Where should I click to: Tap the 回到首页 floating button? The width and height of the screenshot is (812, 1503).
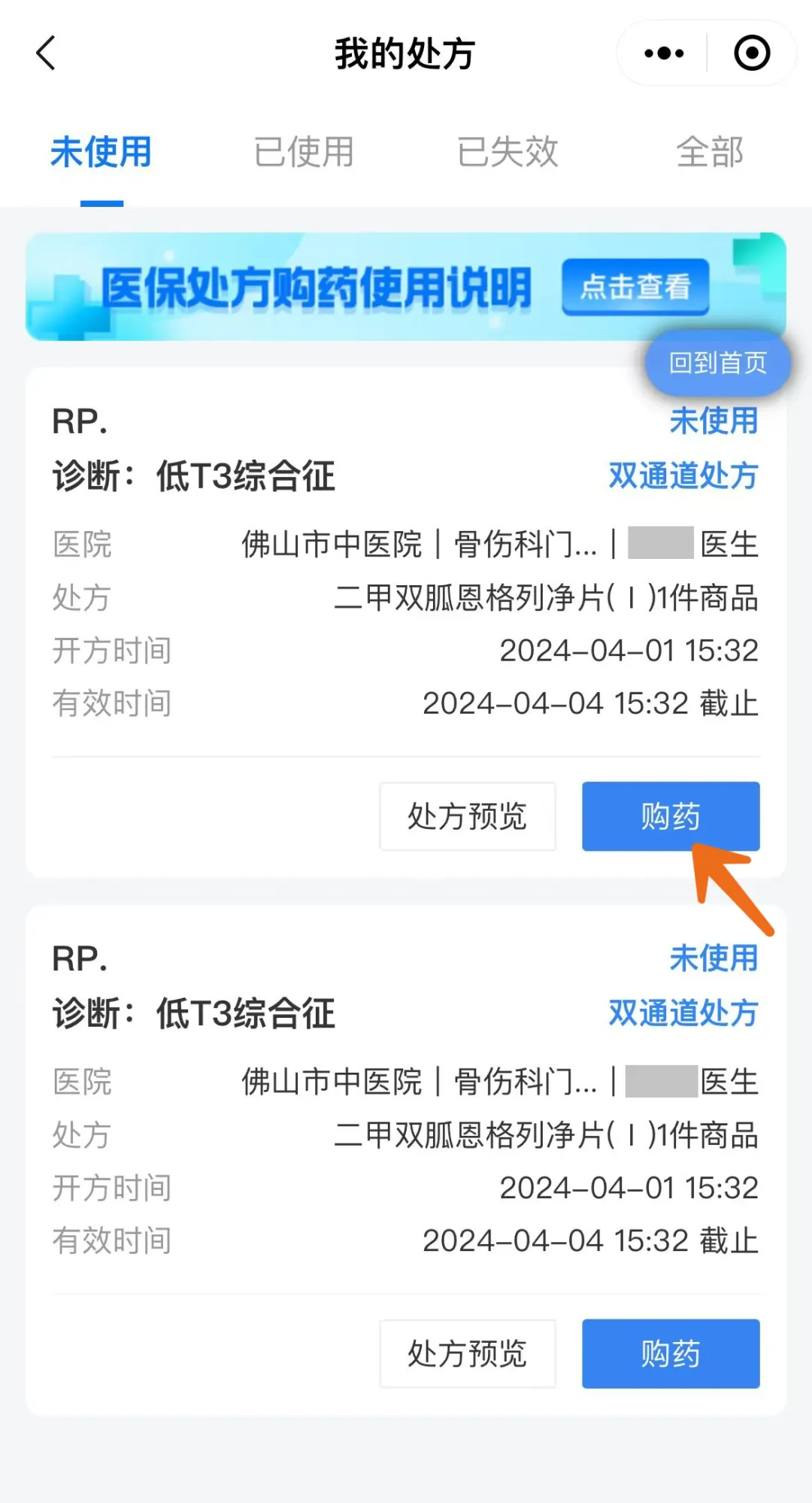[x=717, y=363]
